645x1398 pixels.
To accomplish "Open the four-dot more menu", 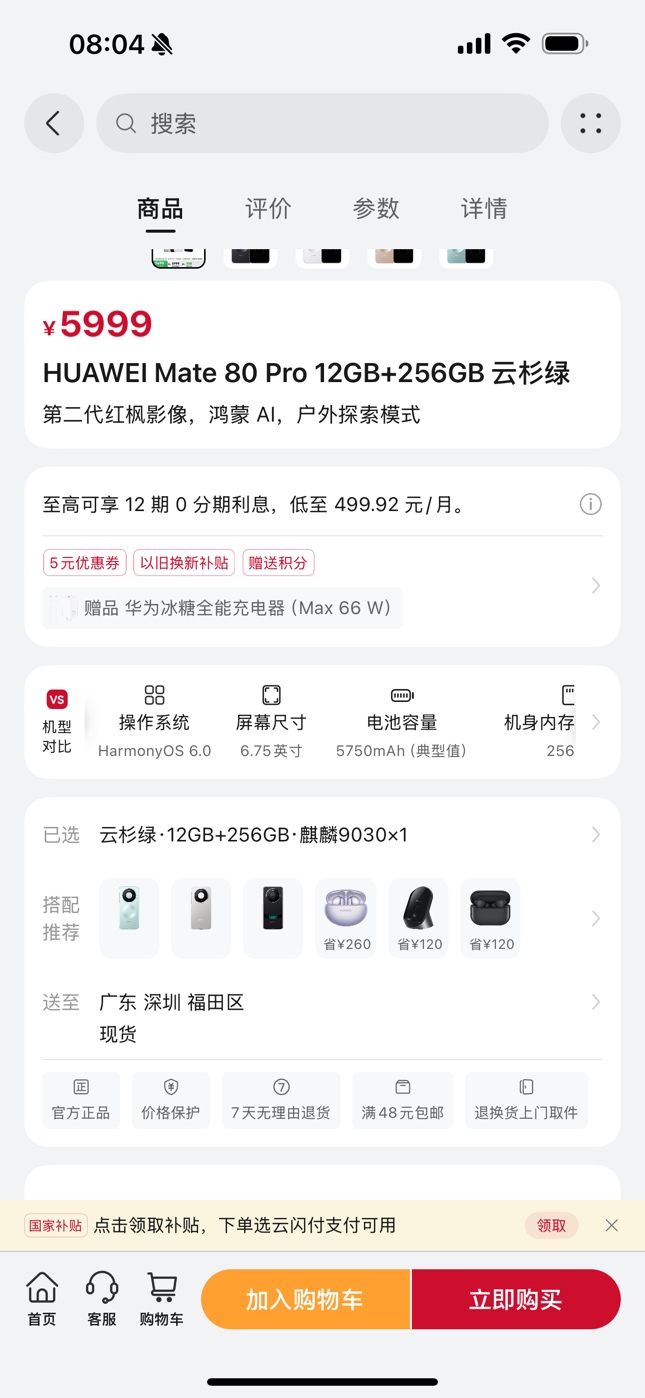I will [591, 123].
